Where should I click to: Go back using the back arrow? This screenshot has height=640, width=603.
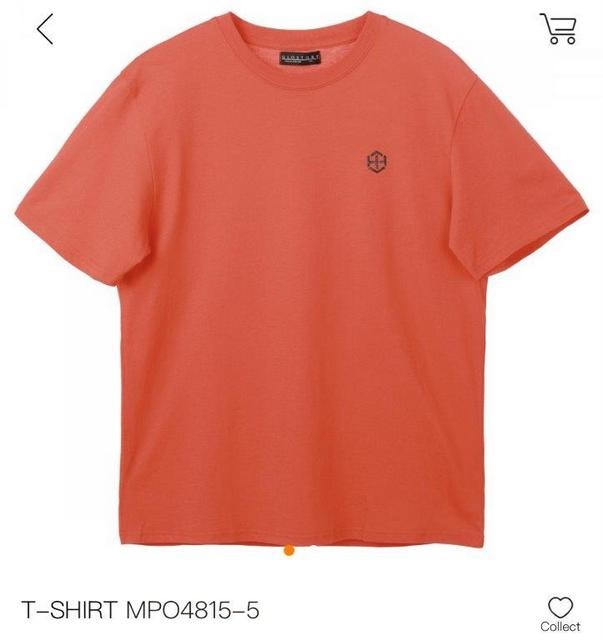point(45,29)
